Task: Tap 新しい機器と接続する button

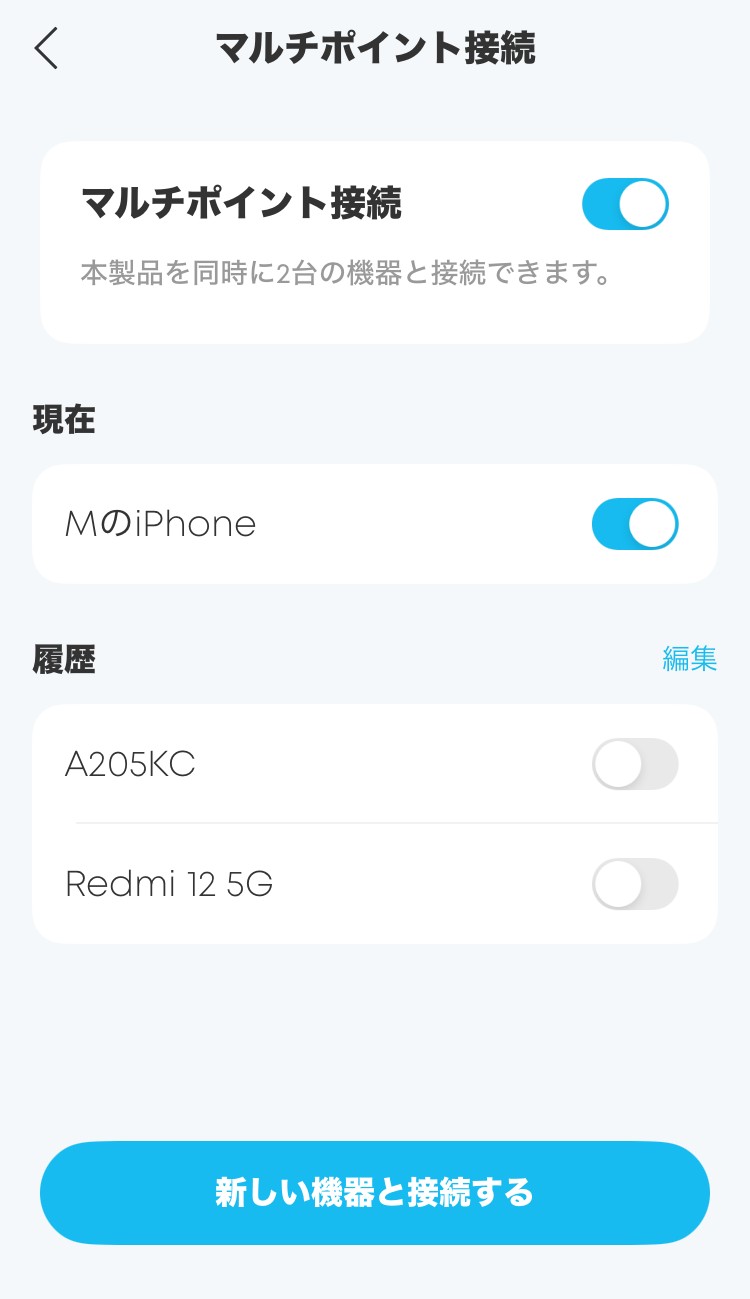Action: (x=375, y=1192)
